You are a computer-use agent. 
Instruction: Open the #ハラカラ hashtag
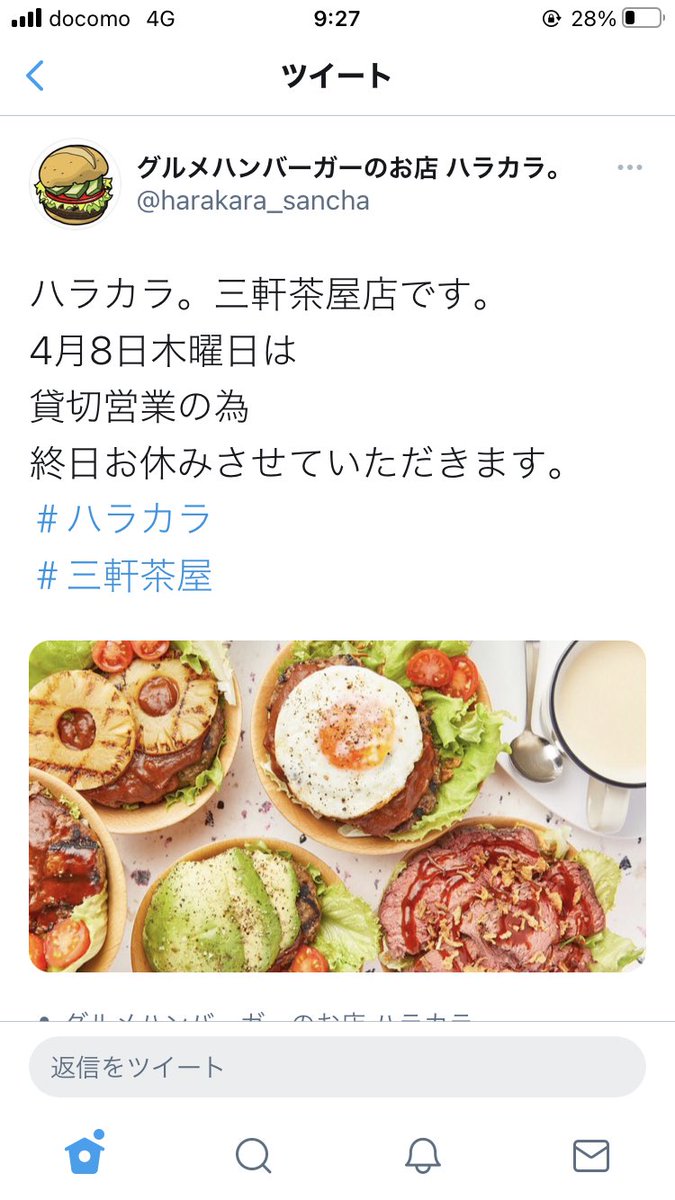point(125,519)
